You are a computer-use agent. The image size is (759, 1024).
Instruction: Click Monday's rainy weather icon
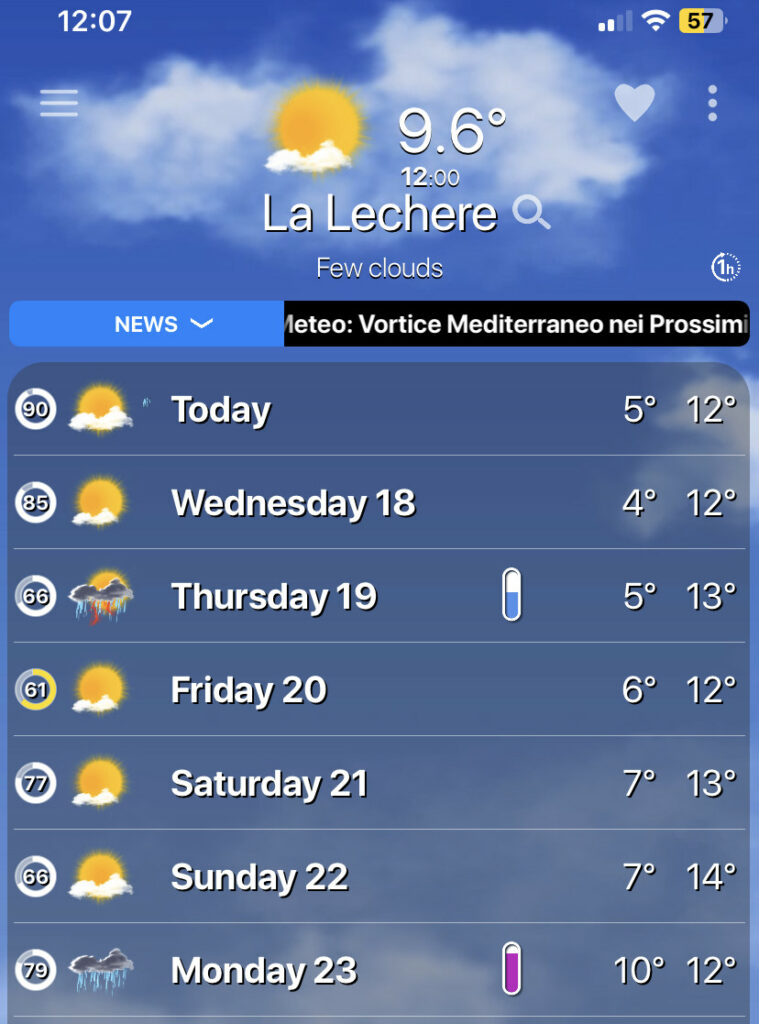point(103,968)
